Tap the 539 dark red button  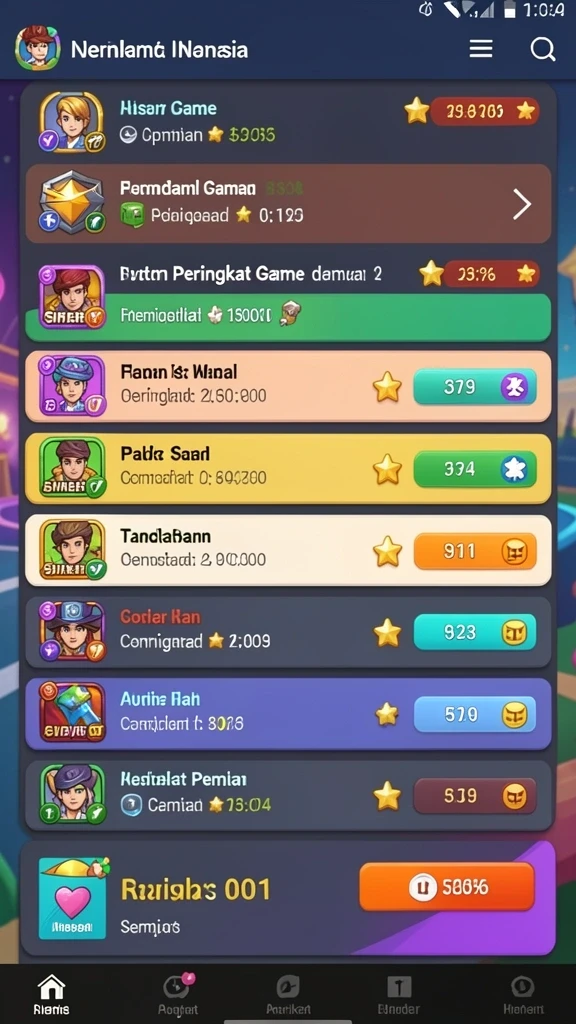pos(475,796)
